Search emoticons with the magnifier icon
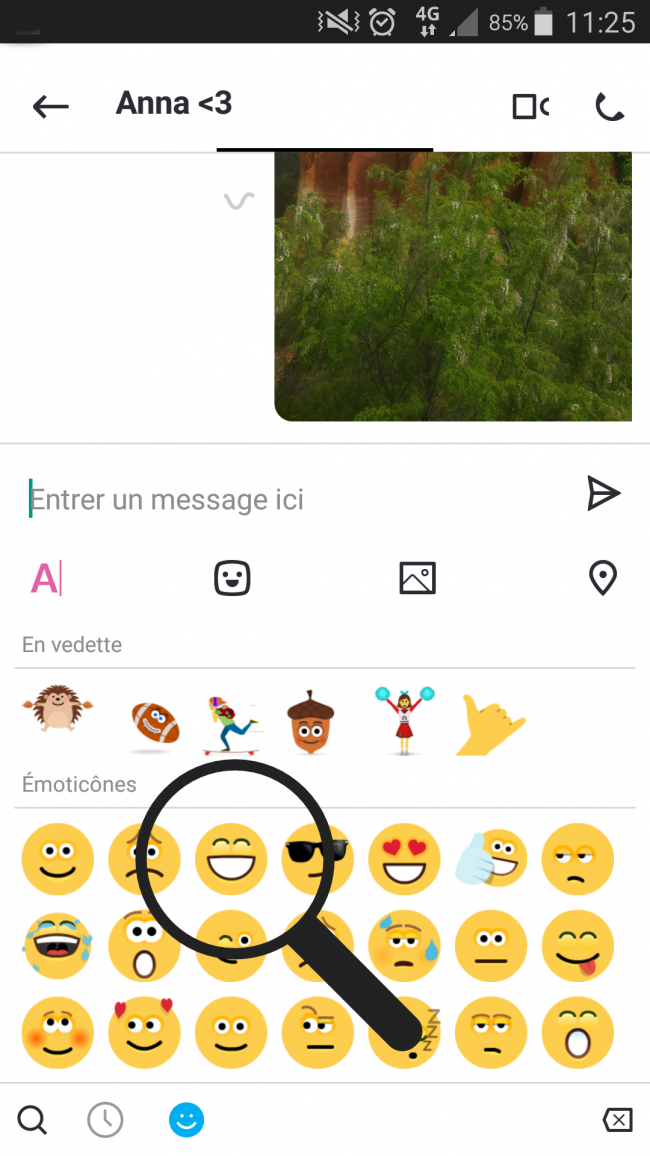Screen dimensions: 650x1156 [32, 1120]
